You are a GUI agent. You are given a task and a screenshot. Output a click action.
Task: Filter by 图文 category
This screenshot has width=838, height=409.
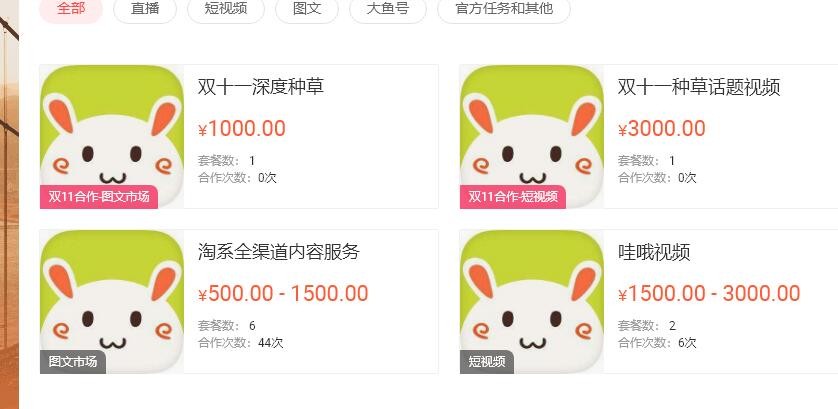click(306, 9)
